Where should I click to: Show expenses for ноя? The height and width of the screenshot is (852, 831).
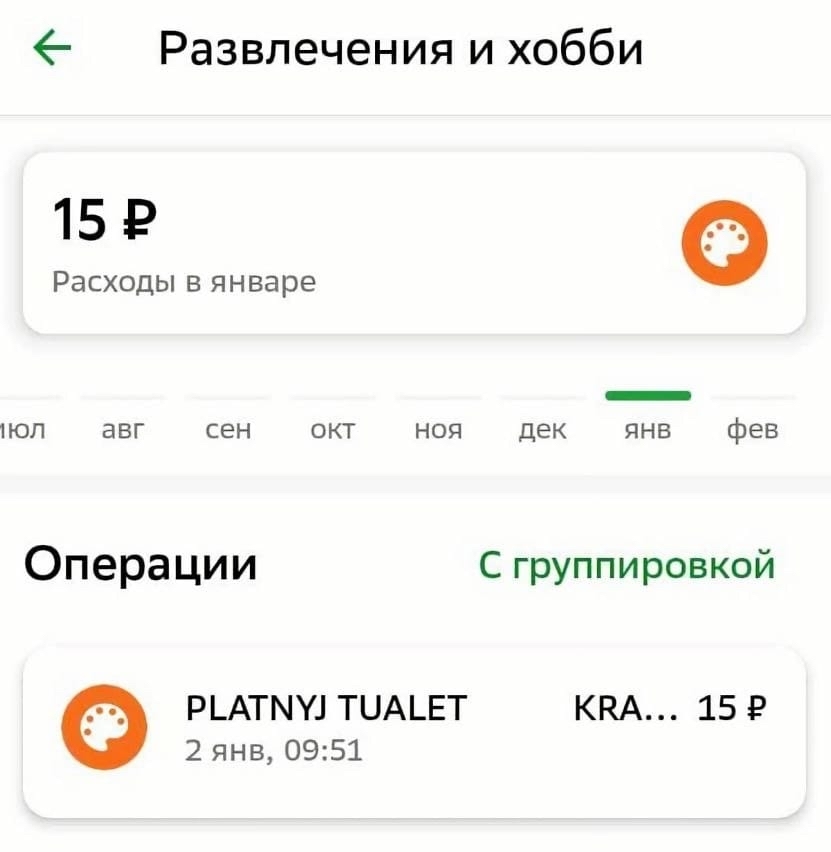tap(438, 430)
